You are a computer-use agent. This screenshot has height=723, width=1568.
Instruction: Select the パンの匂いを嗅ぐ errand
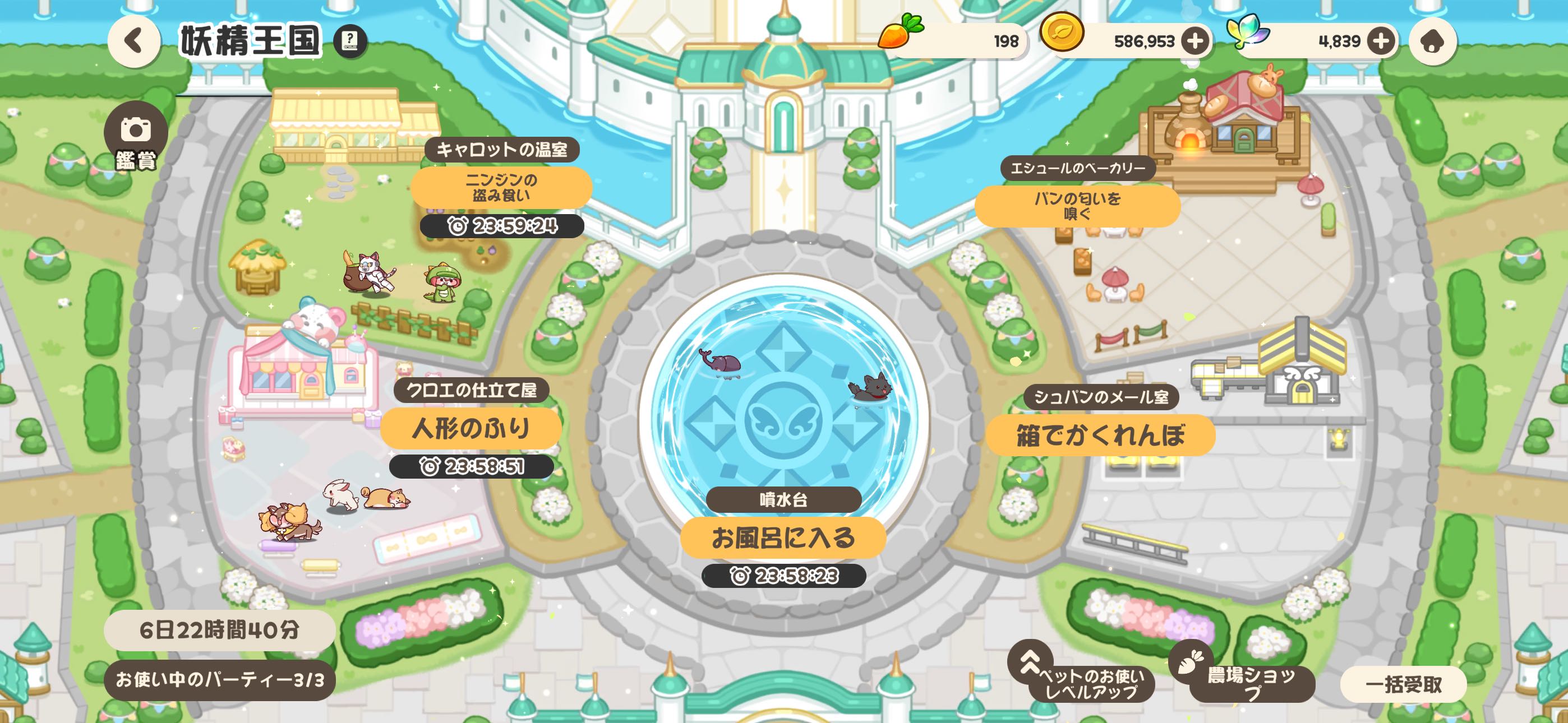coord(1077,206)
